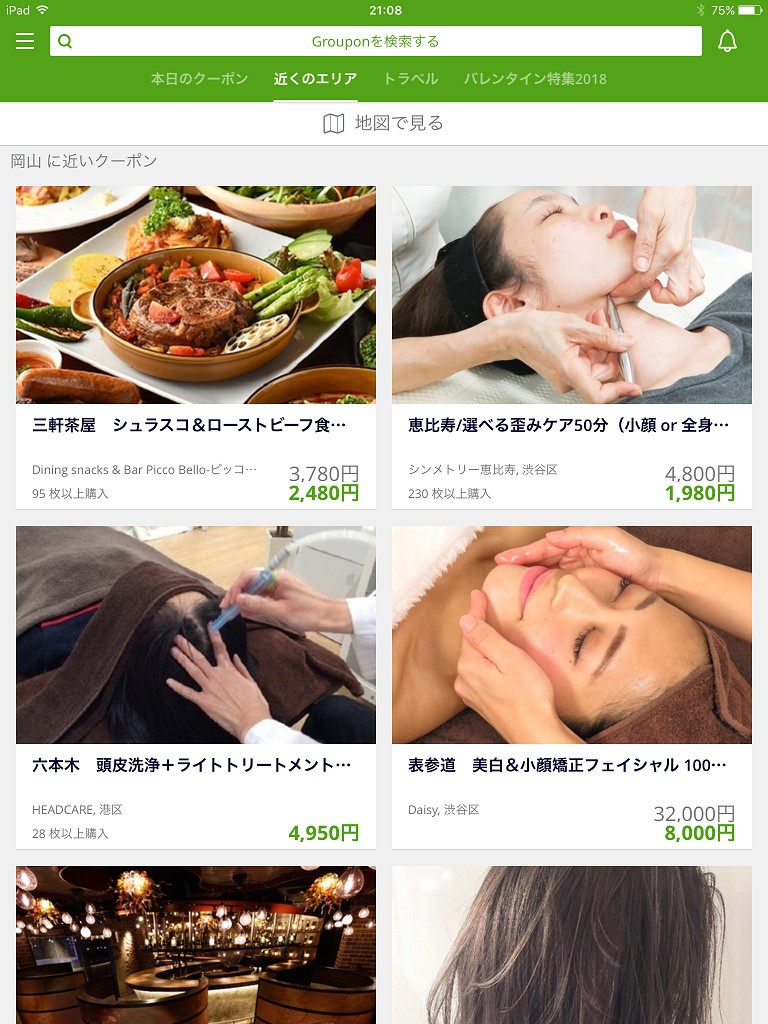Switch to the 本日のクーポン tab
The image size is (768, 1024).
199,79
